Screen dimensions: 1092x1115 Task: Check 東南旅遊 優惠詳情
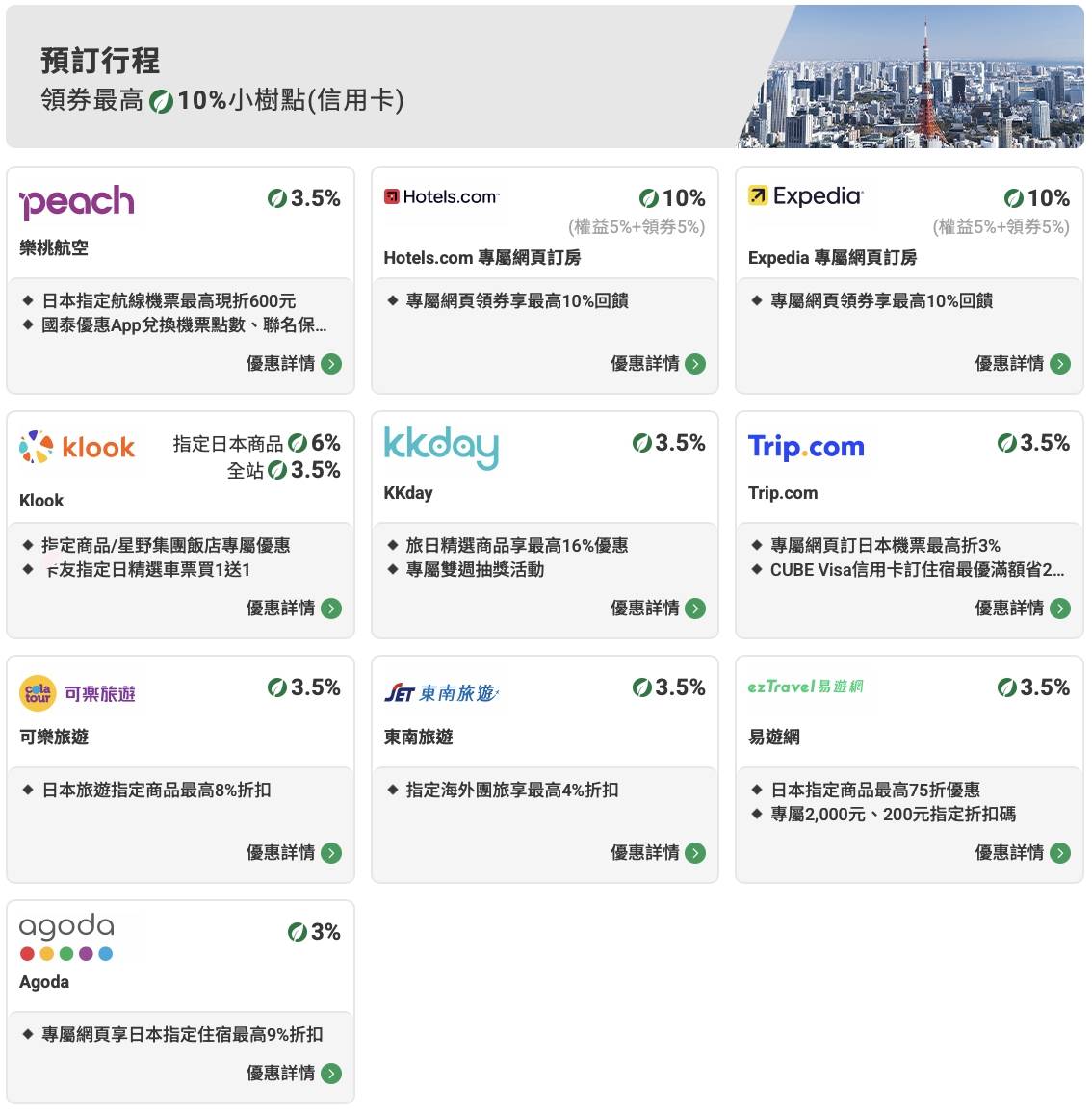(657, 853)
